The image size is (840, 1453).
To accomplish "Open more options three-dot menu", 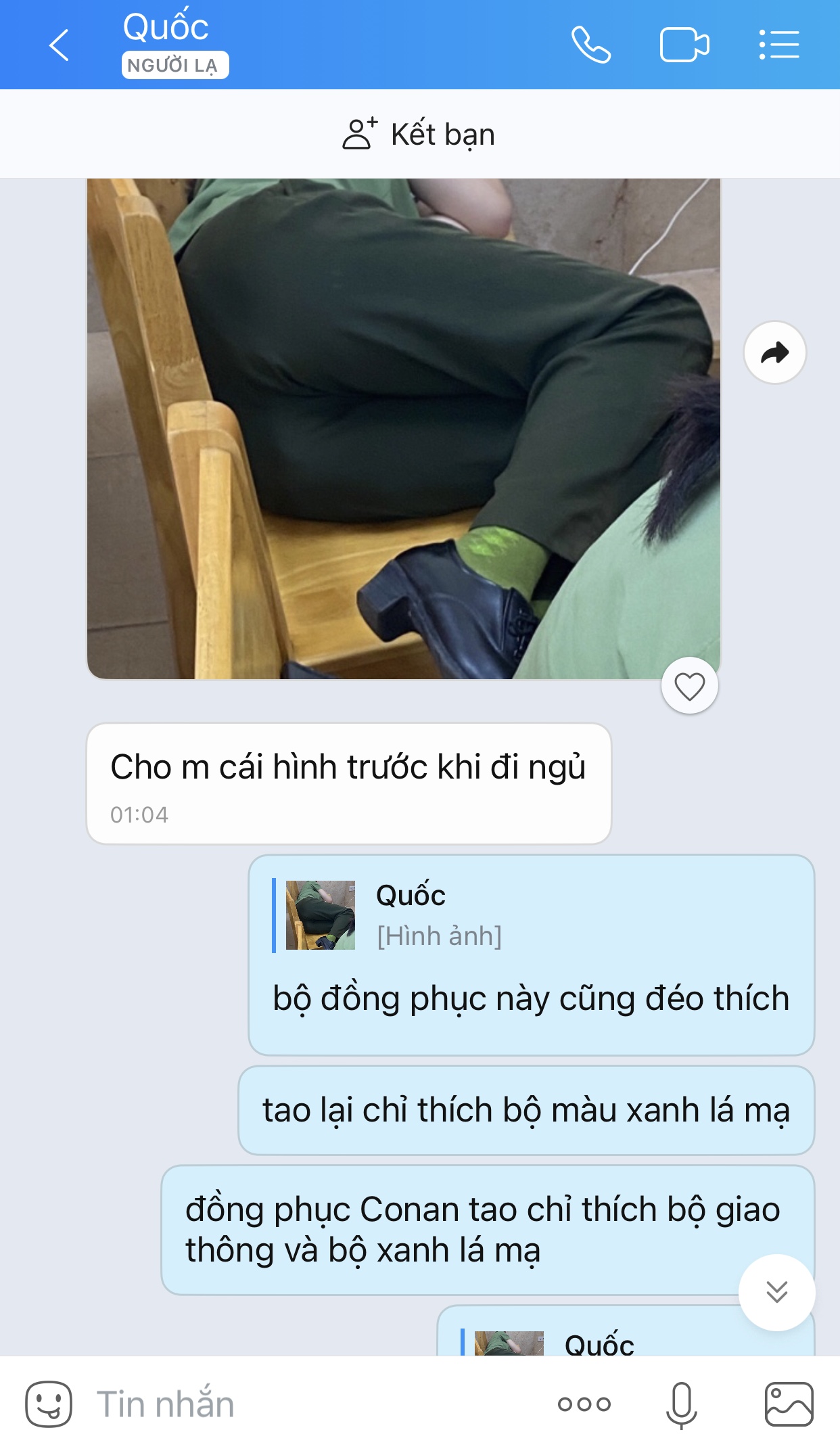I will click(584, 1404).
